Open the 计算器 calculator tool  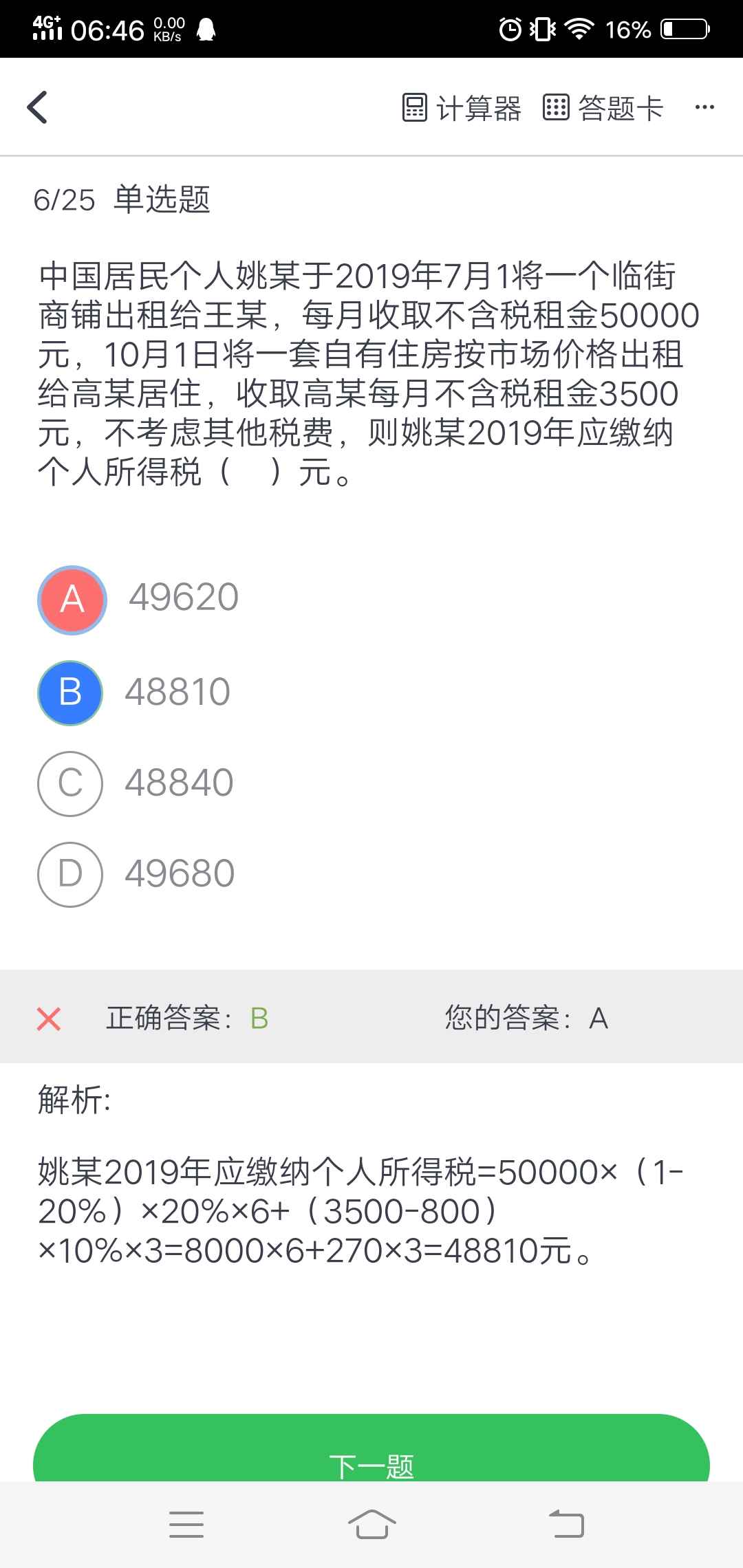click(462, 108)
